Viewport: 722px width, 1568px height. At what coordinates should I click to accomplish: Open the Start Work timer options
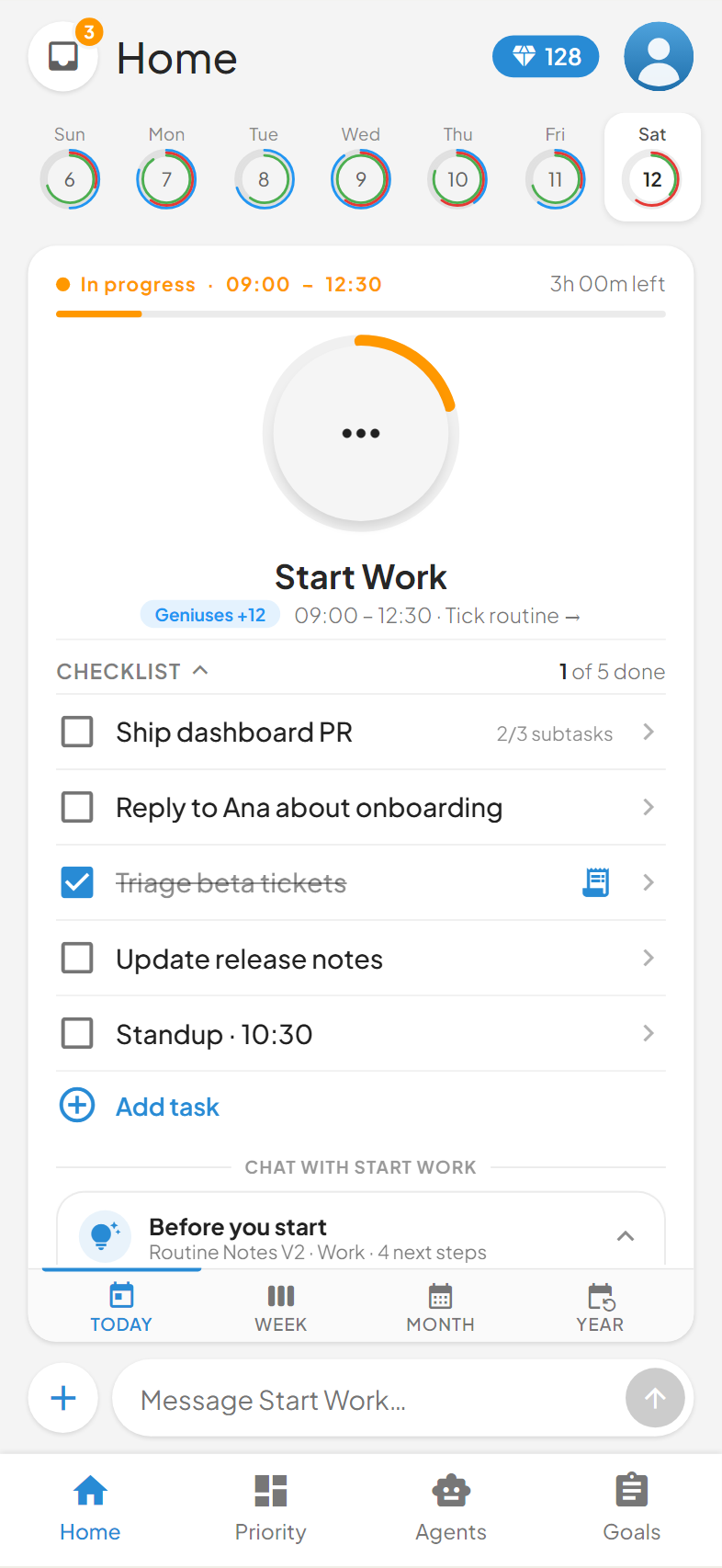point(361,433)
